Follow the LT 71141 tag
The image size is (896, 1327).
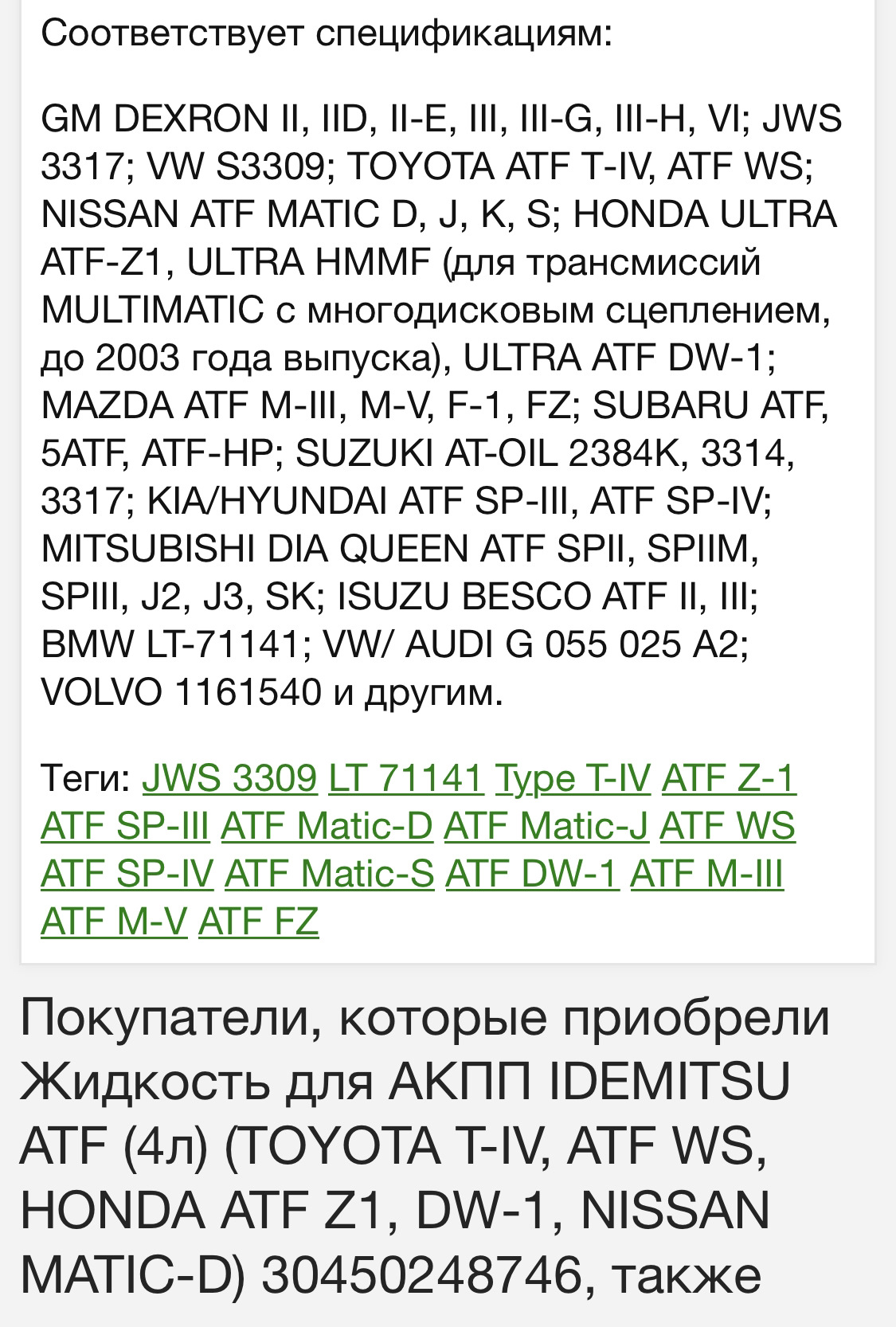pyautogui.click(x=405, y=778)
